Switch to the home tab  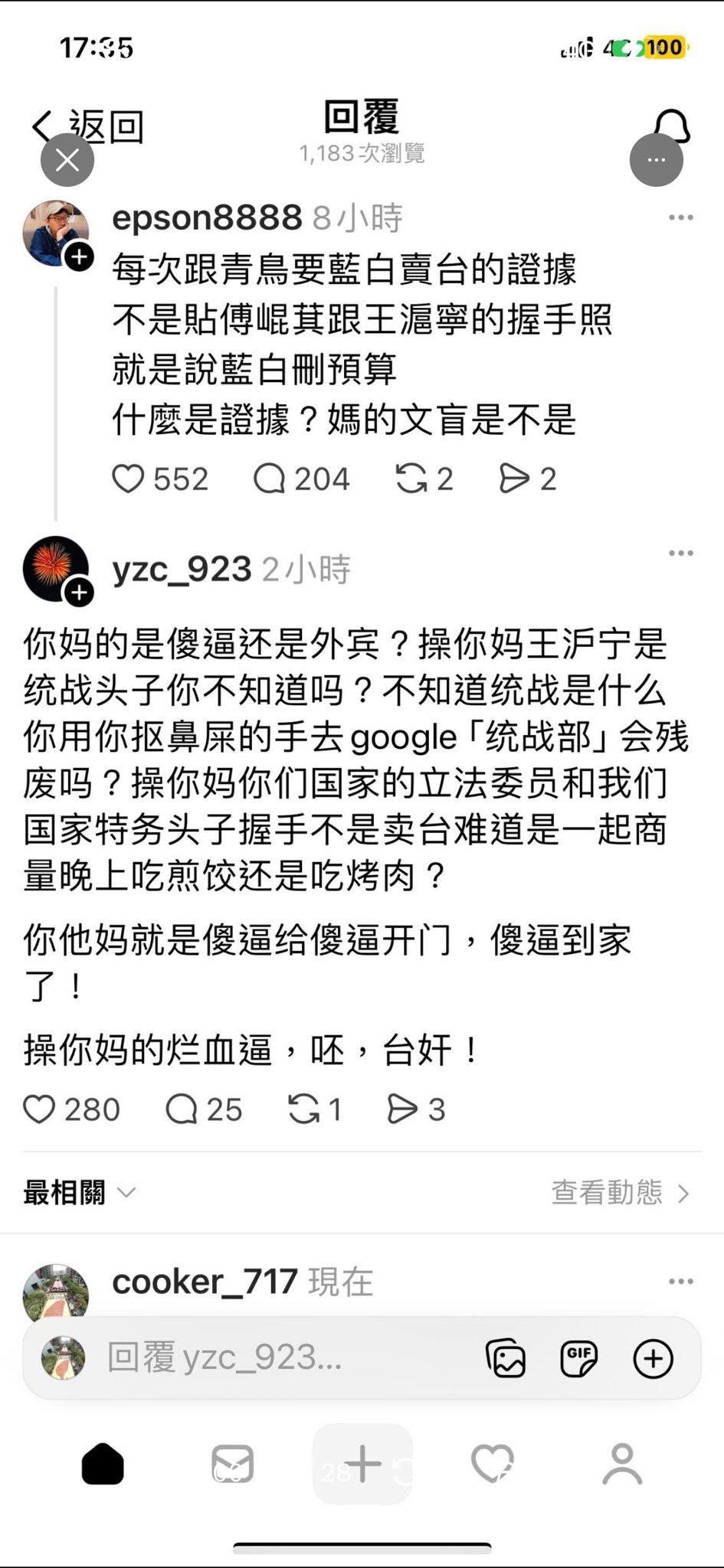coord(103,1464)
